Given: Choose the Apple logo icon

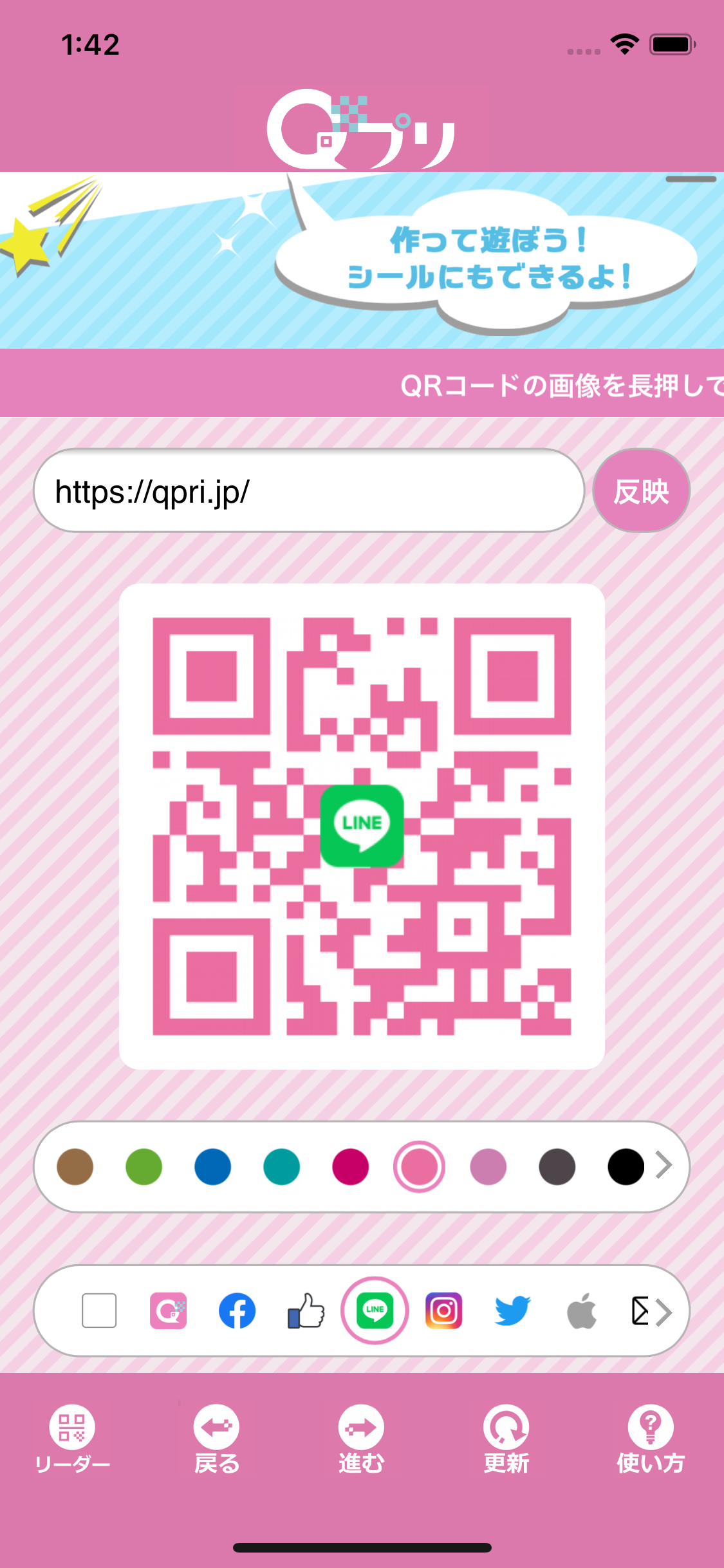Looking at the screenshot, I should click(581, 1311).
